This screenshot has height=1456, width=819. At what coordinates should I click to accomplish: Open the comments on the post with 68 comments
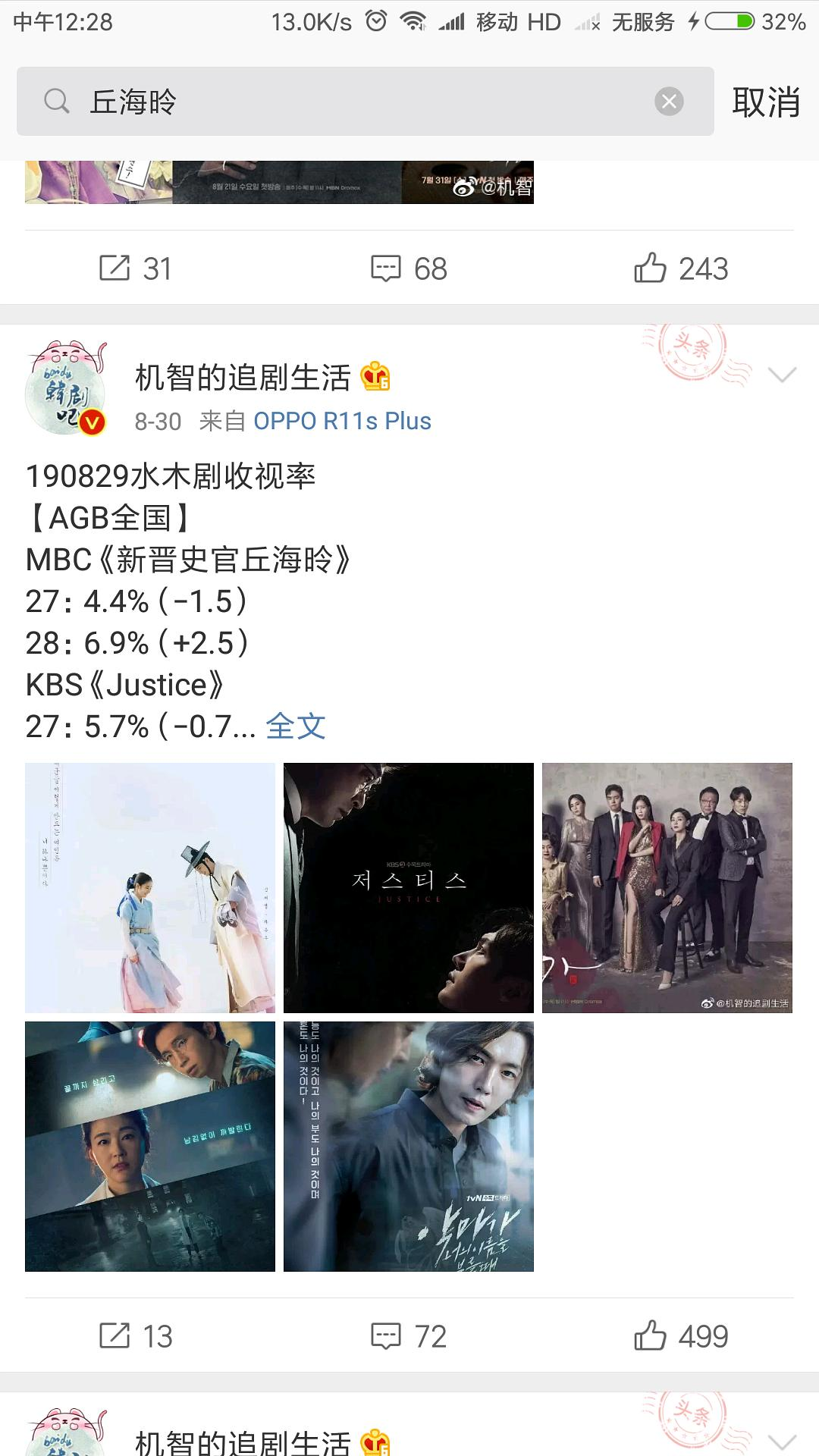pos(409,268)
